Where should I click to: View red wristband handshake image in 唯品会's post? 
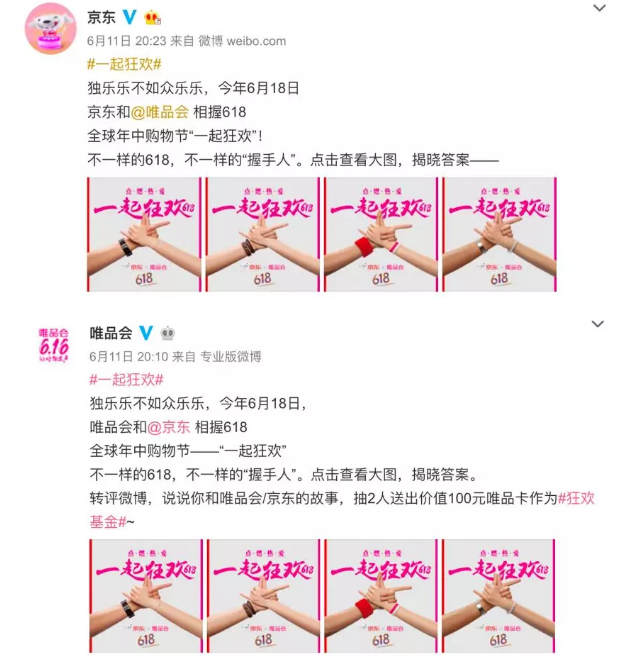click(x=380, y=596)
